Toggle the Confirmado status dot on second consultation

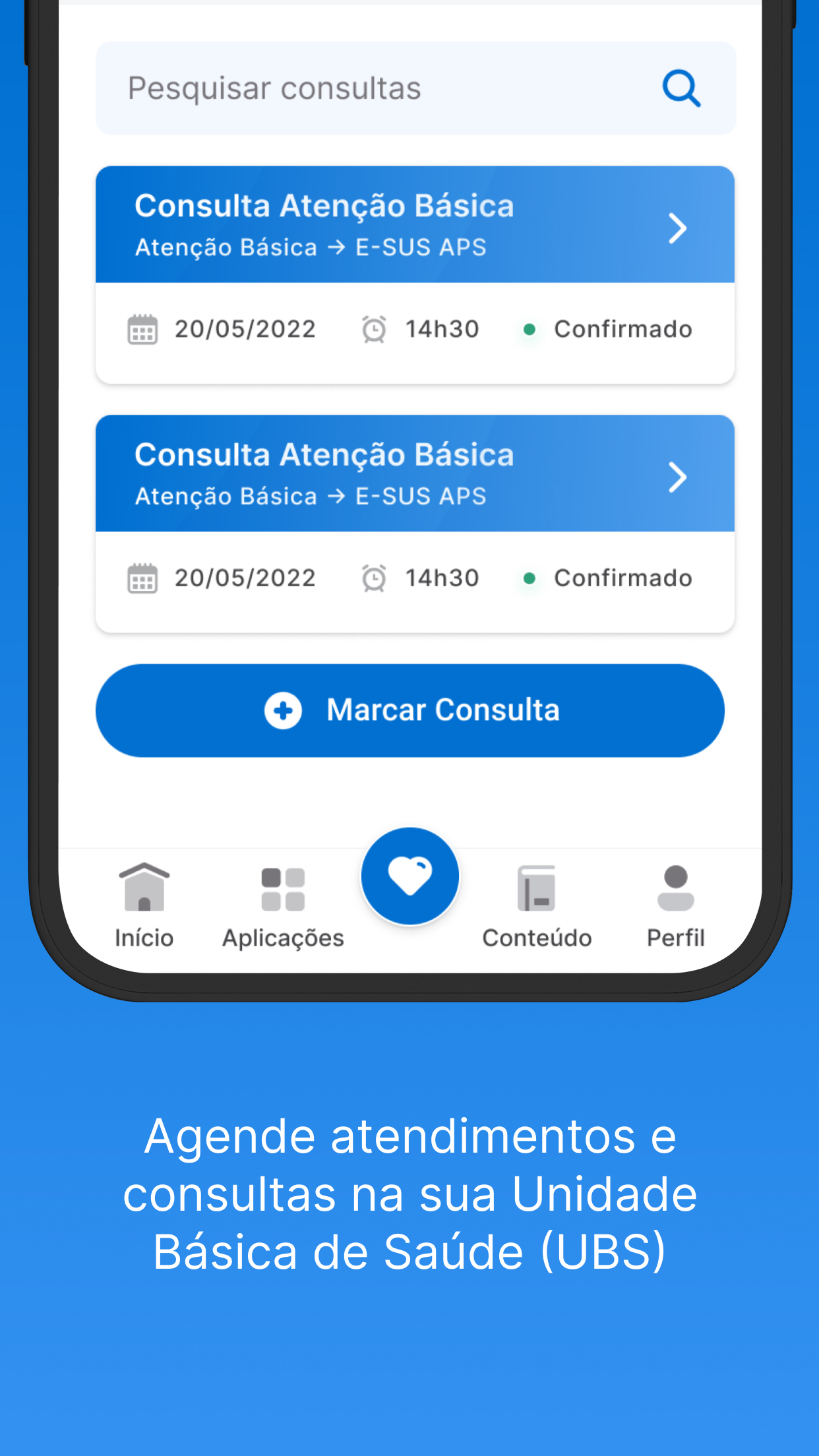point(531,578)
